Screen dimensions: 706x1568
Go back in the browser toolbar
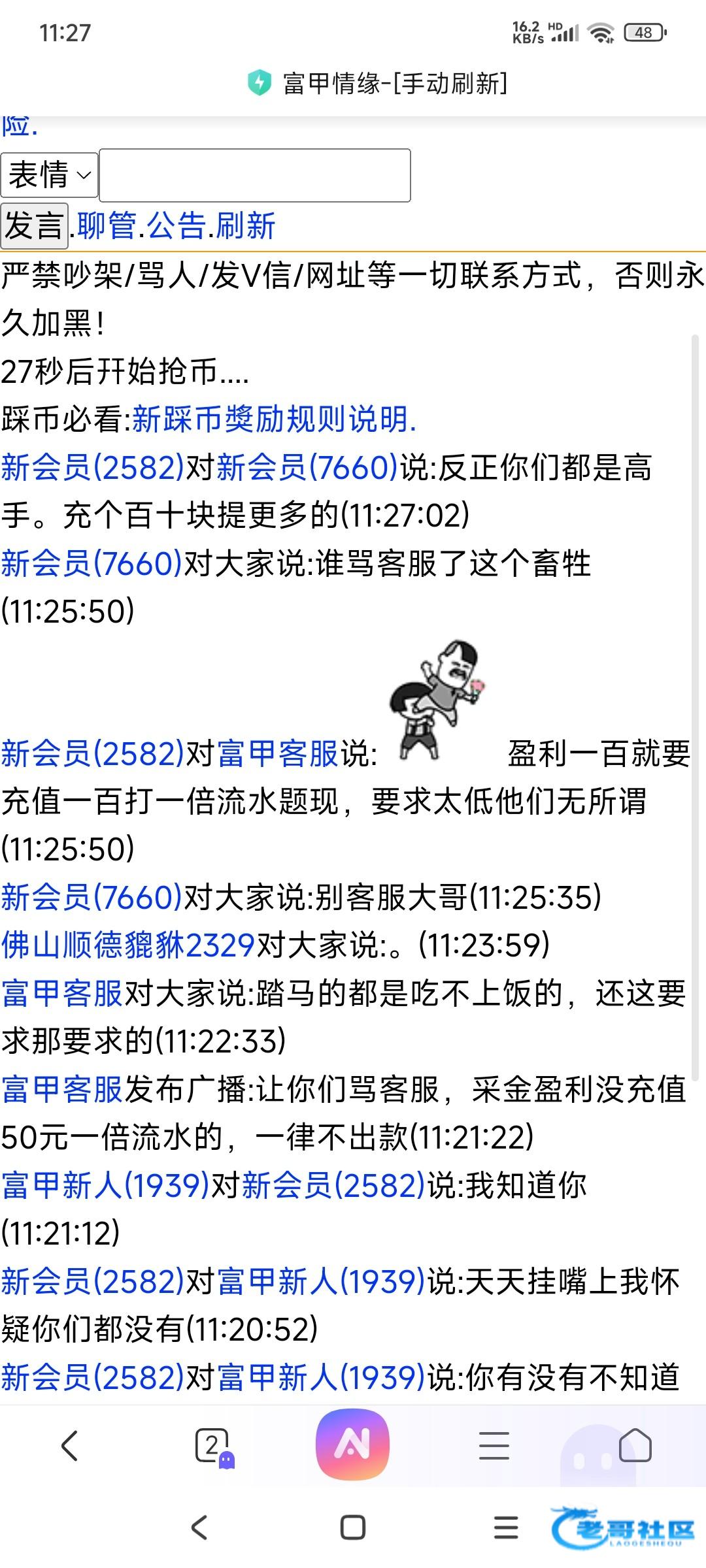pyautogui.click(x=69, y=1445)
